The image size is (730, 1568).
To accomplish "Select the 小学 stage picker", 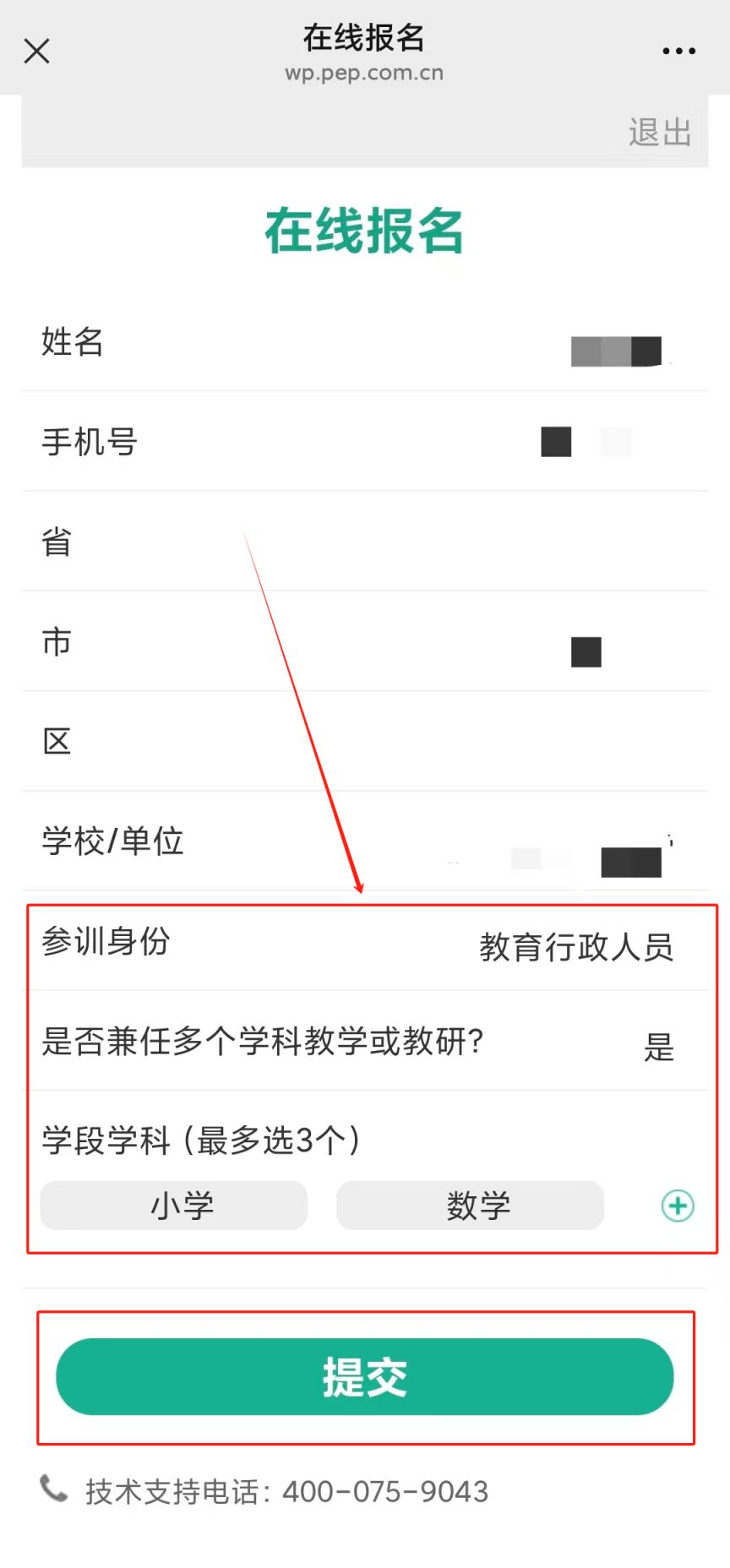I will click(x=174, y=1206).
